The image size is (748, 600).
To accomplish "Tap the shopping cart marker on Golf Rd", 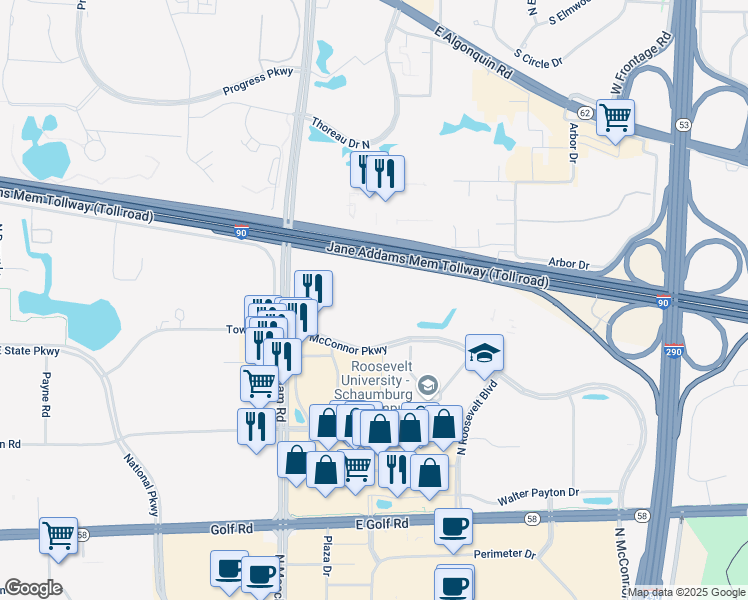I will pyautogui.click(x=58, y=539).
